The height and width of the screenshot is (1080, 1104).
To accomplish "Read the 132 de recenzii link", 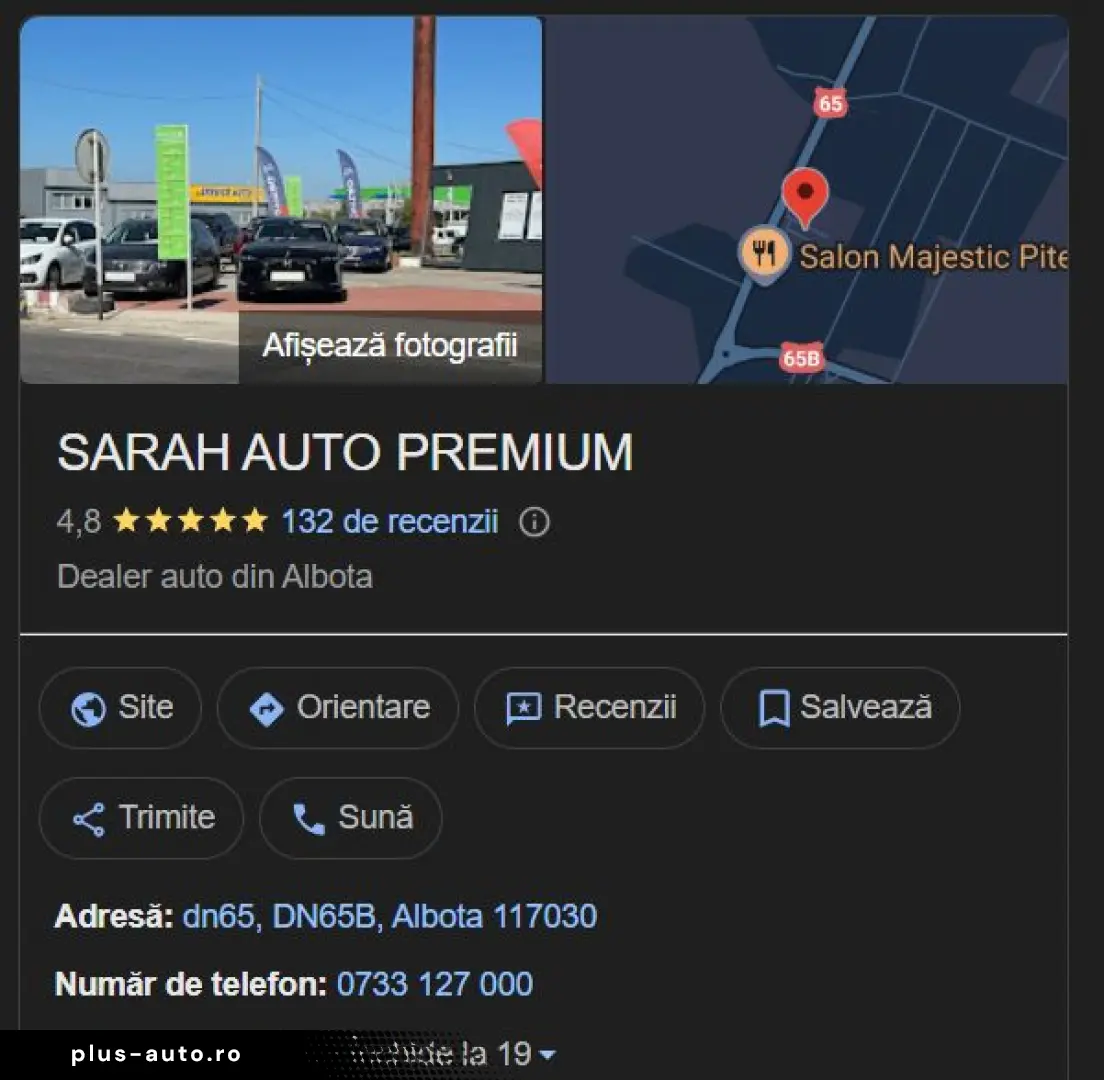I will (389, 521).
